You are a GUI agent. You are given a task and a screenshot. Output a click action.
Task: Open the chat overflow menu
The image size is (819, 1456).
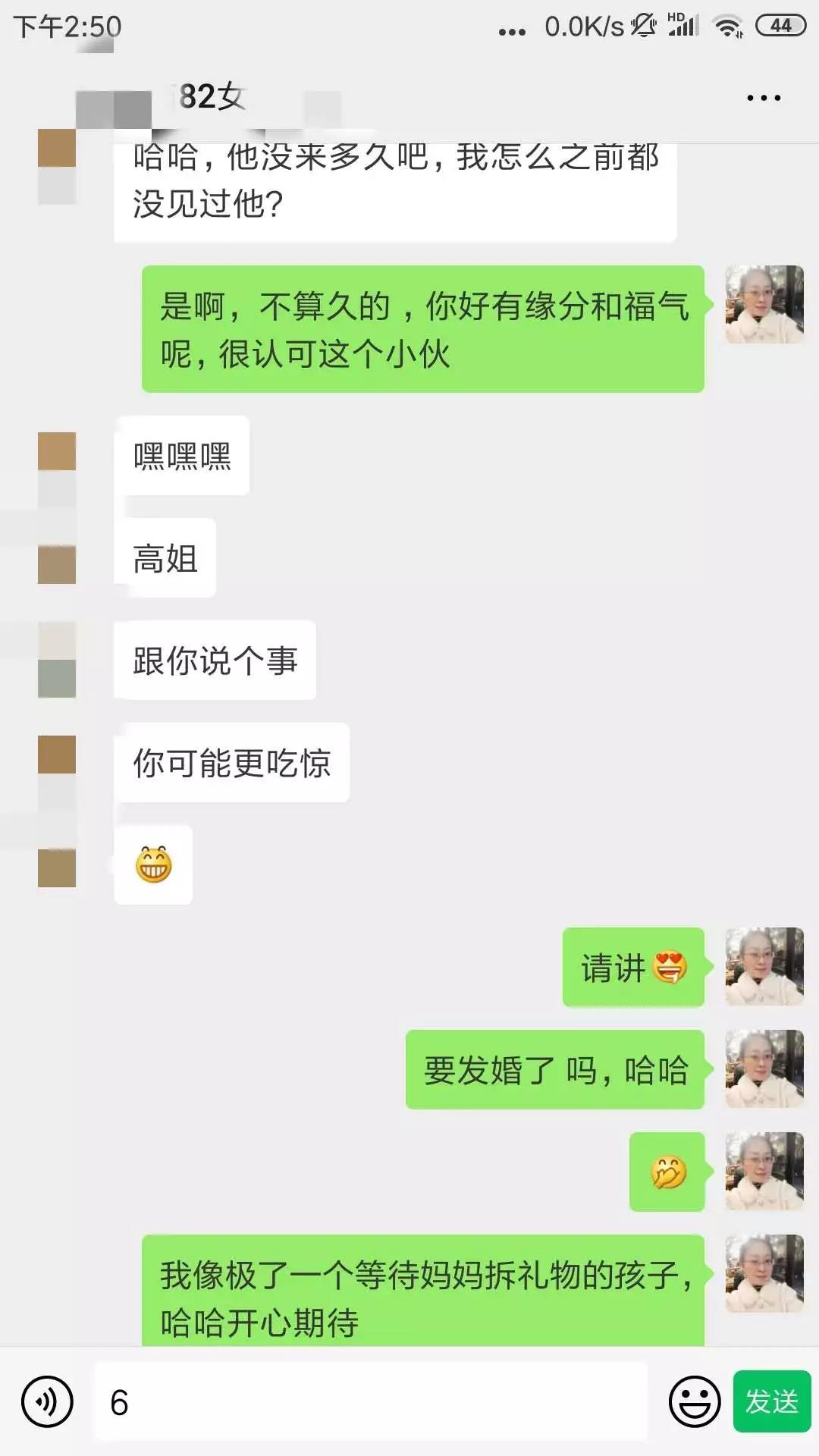tap(763, 98)
